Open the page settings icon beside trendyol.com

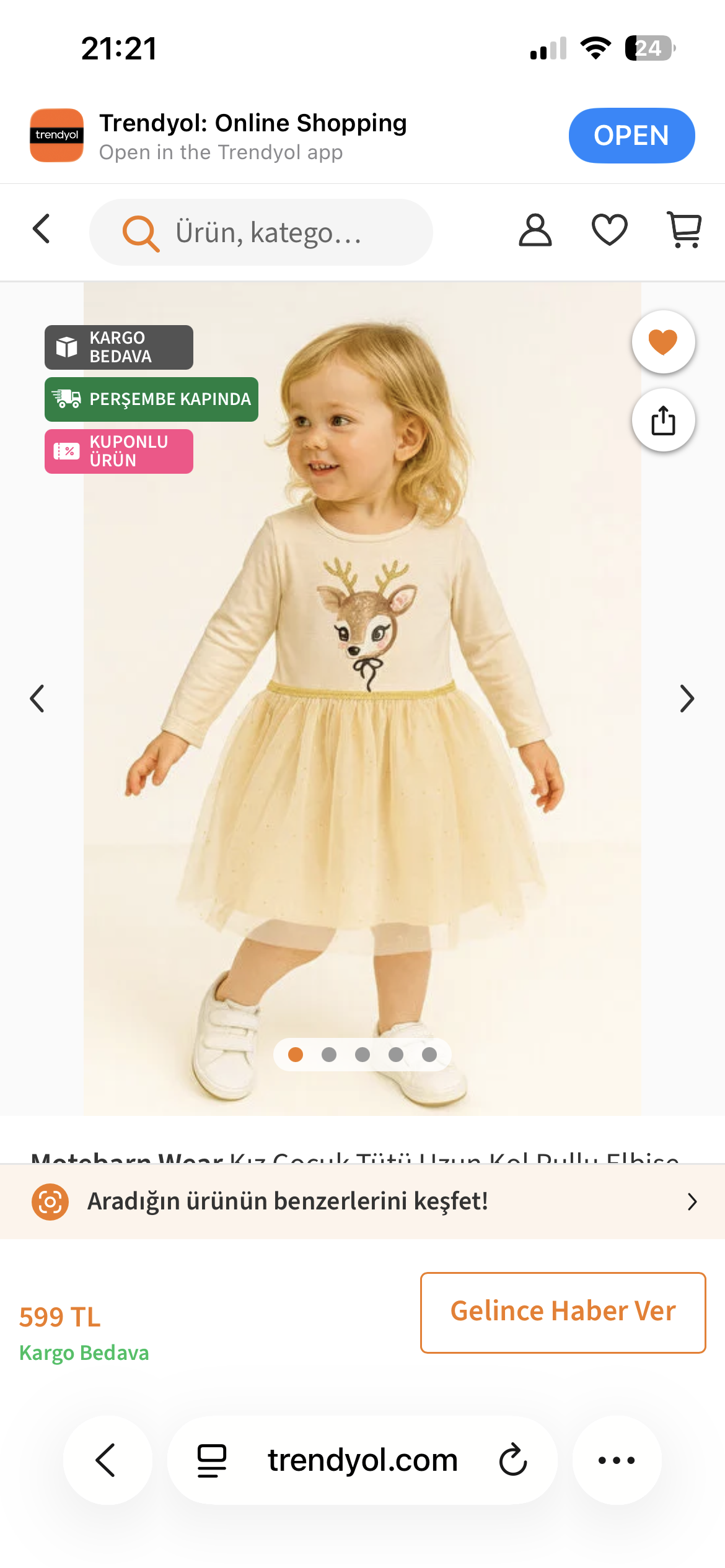coord(212,1460)
